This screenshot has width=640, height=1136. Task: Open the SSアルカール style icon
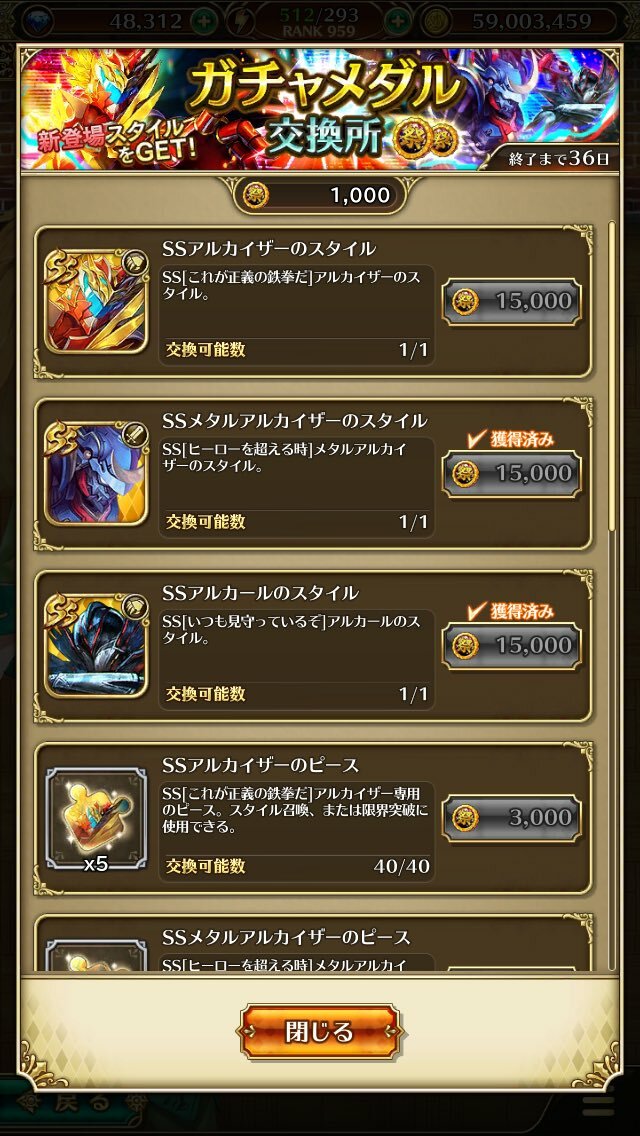coord(96,646)
